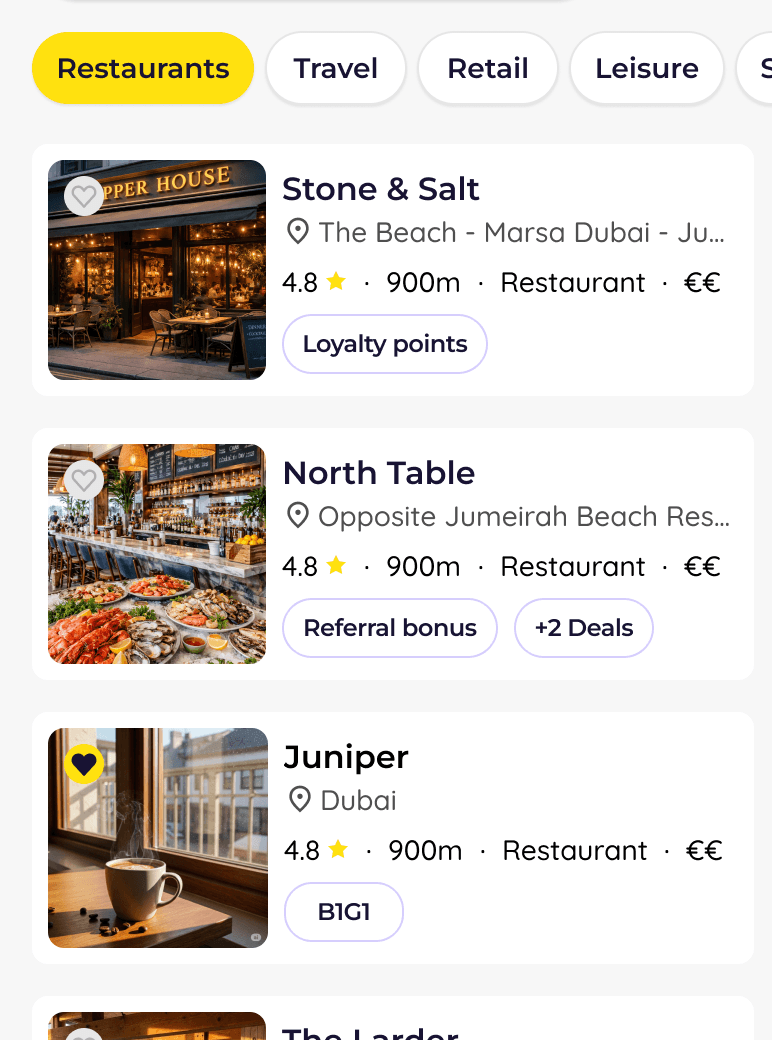Select the Restaurants category chip
Screen dimensions: 772x1040
(143, 69)
